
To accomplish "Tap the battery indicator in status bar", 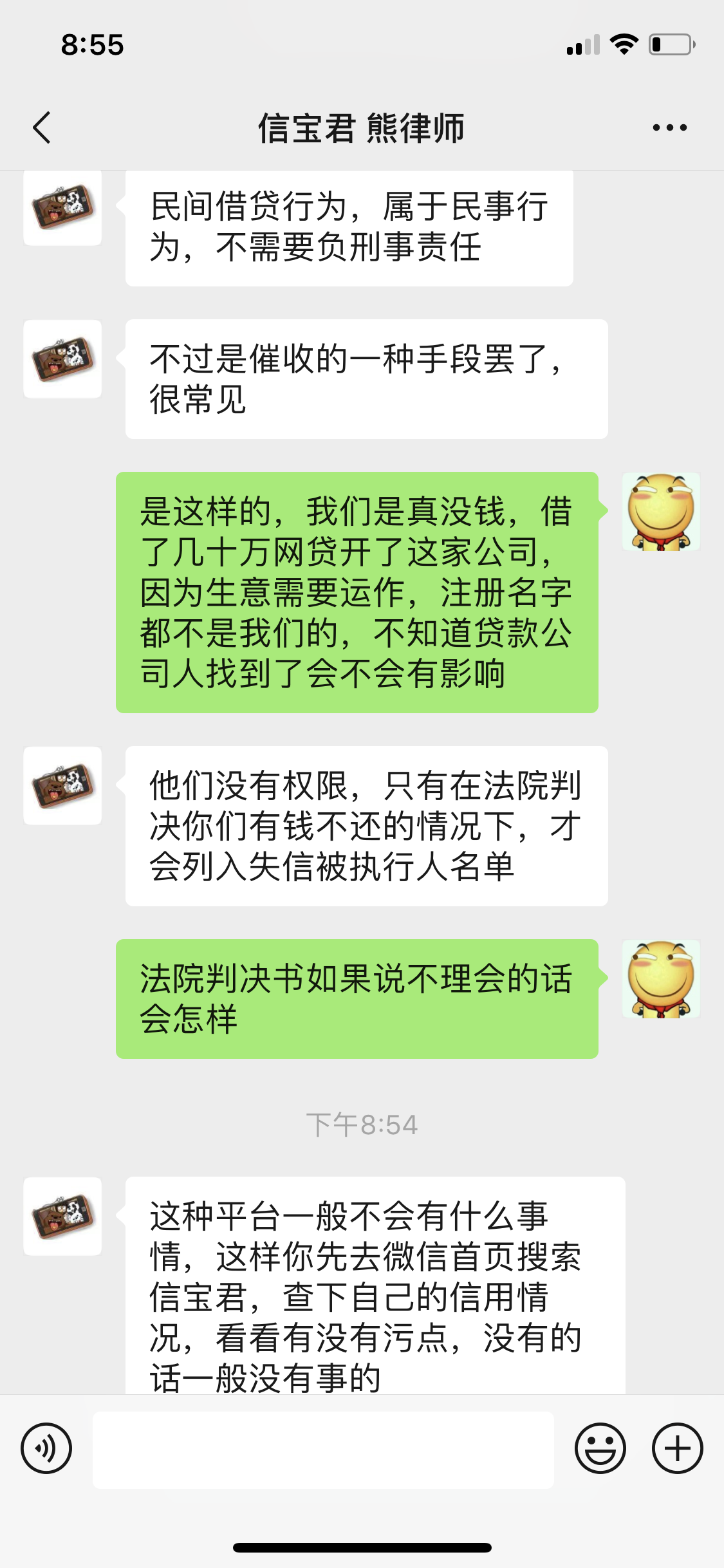I will [672, 44].
